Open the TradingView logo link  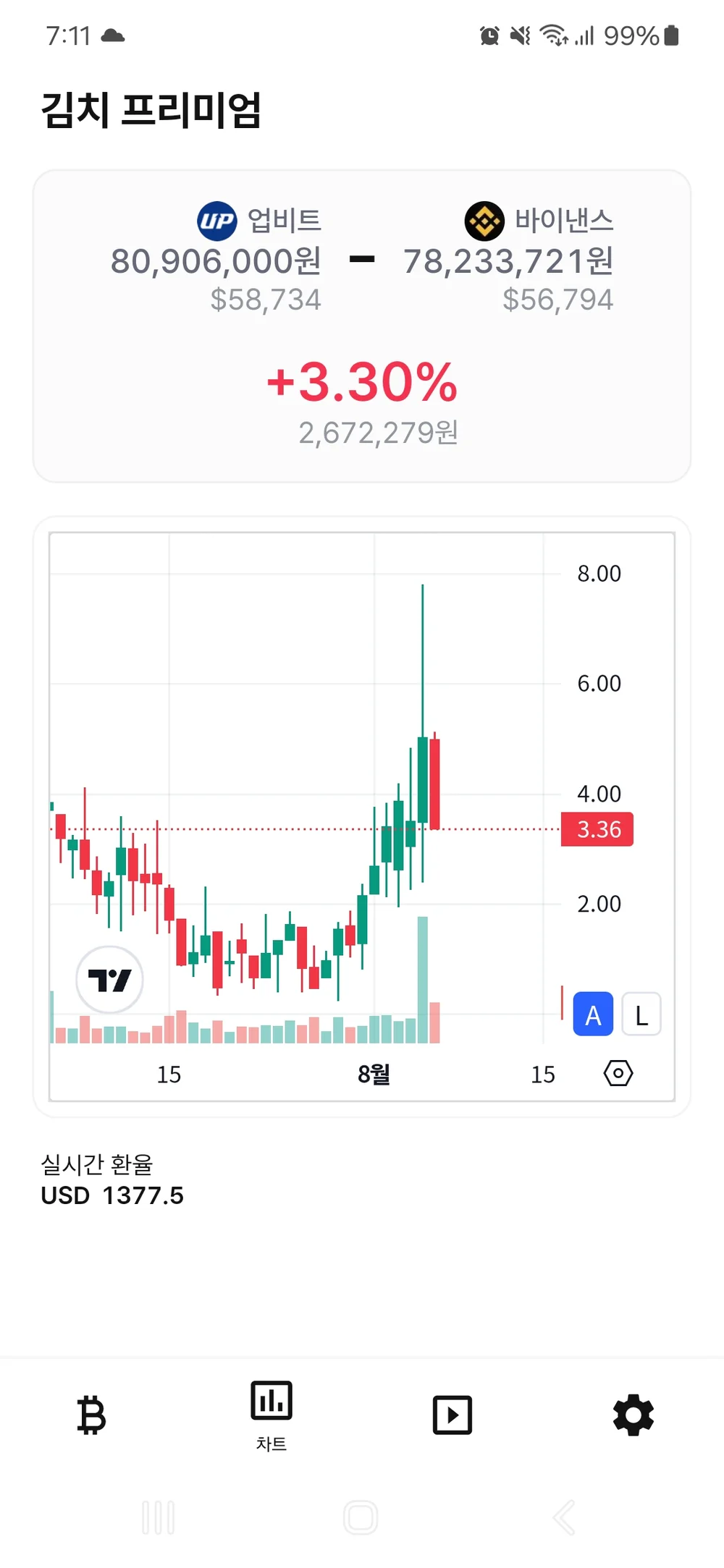[x=109, y=980]
